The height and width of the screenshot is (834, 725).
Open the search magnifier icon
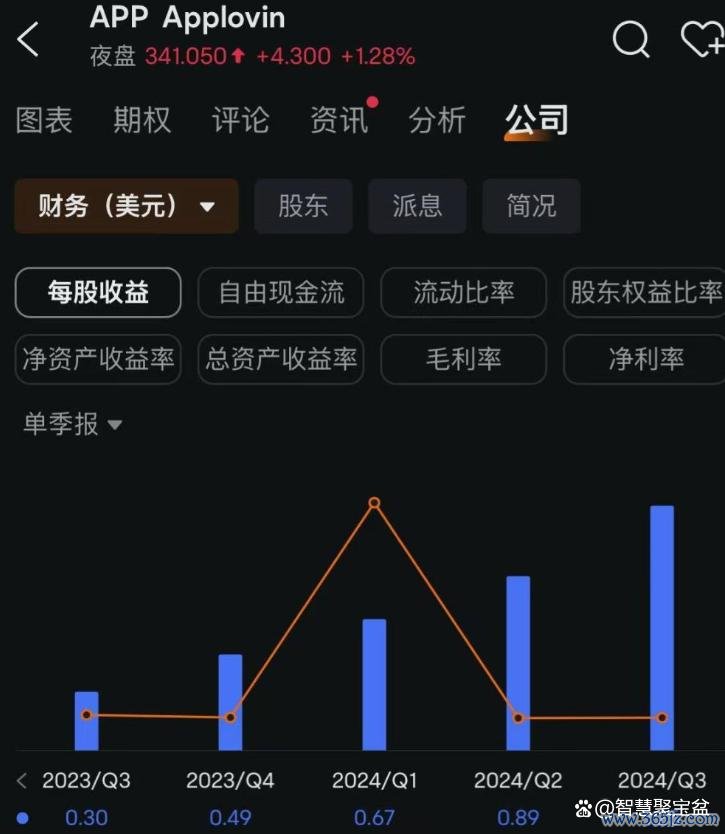coord(631,40)
